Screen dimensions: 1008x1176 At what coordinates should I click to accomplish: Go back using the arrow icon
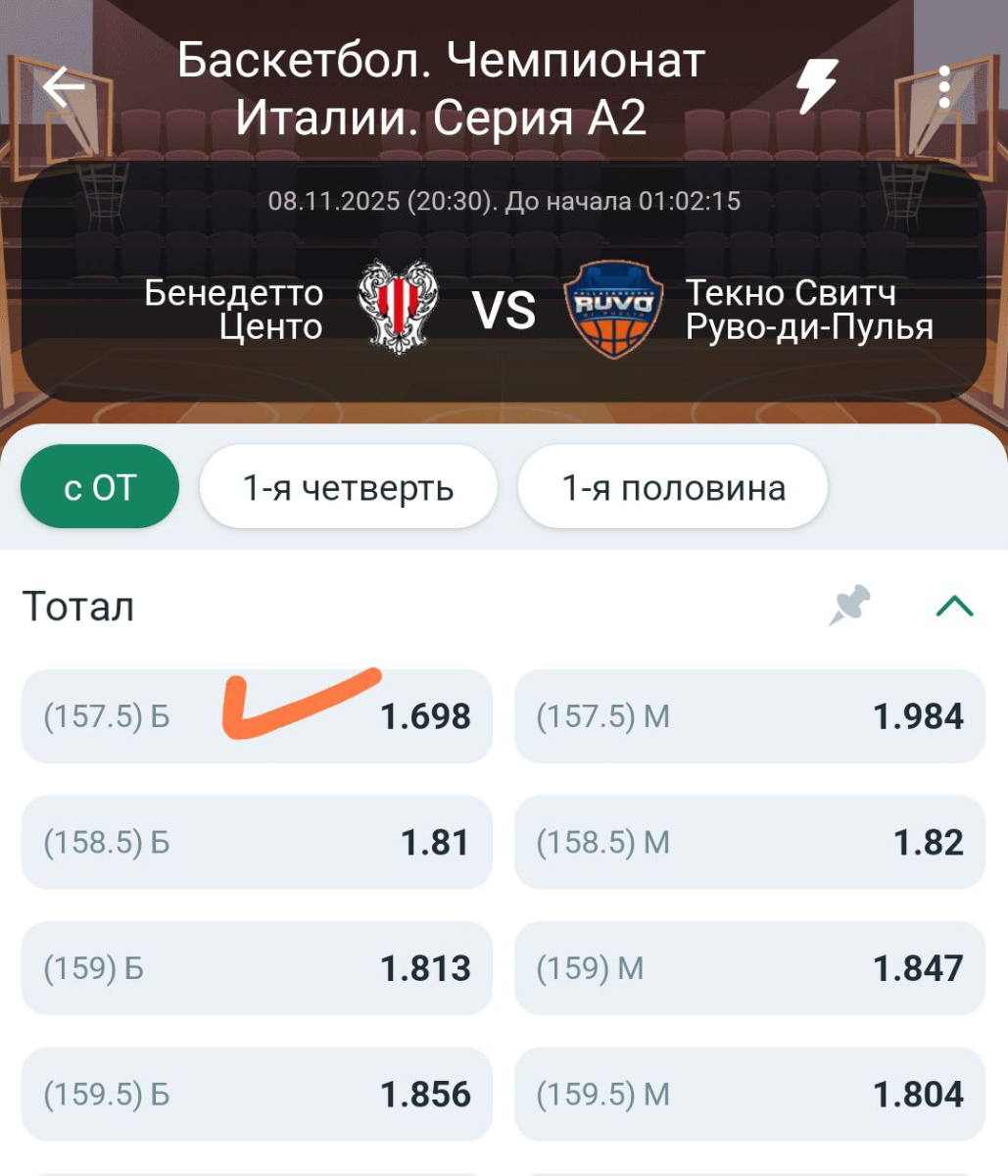click(x=65, y=87)
